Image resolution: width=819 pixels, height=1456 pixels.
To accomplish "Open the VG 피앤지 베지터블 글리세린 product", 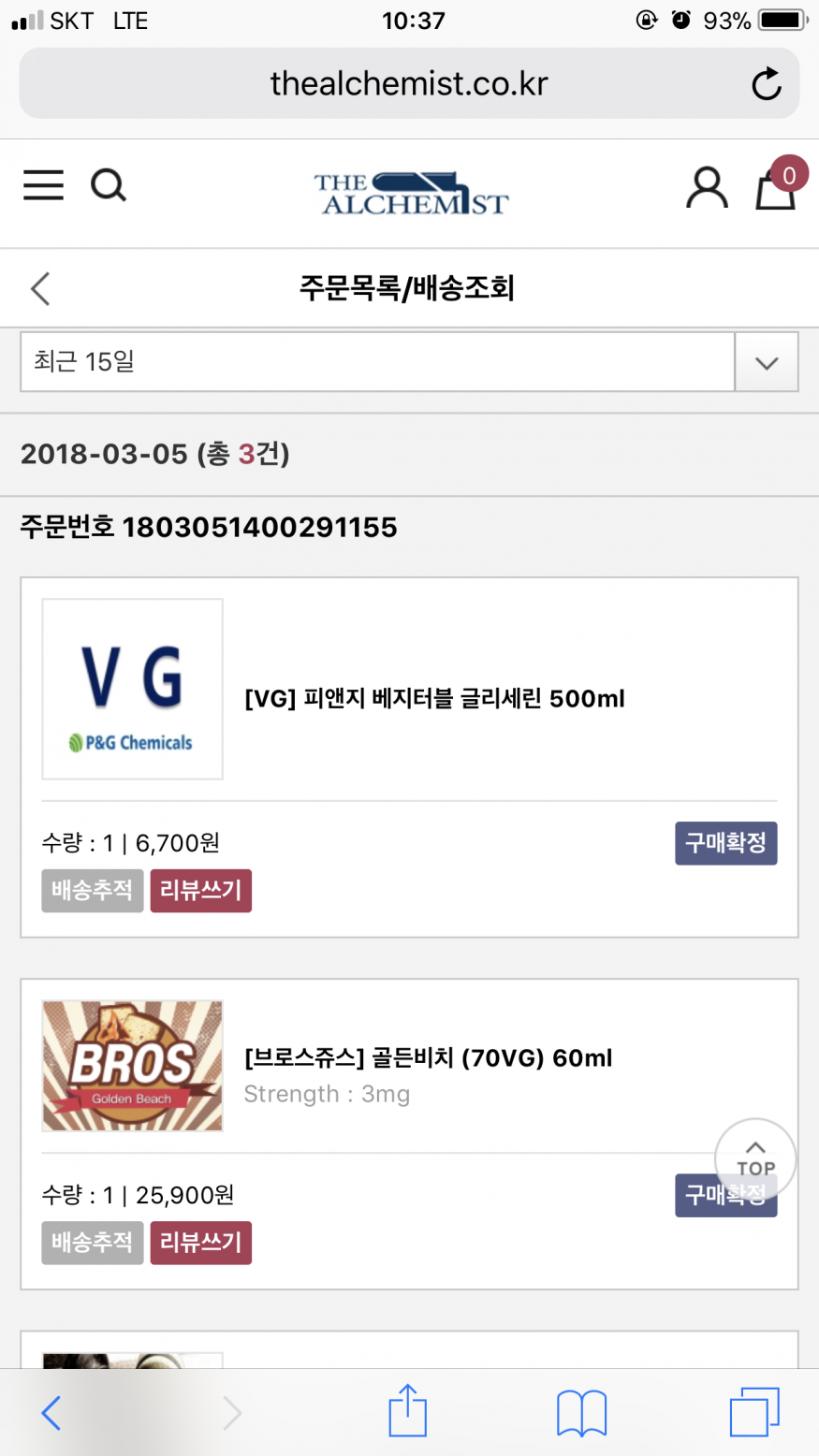I will pyautogui.click(x=434, y=698).
